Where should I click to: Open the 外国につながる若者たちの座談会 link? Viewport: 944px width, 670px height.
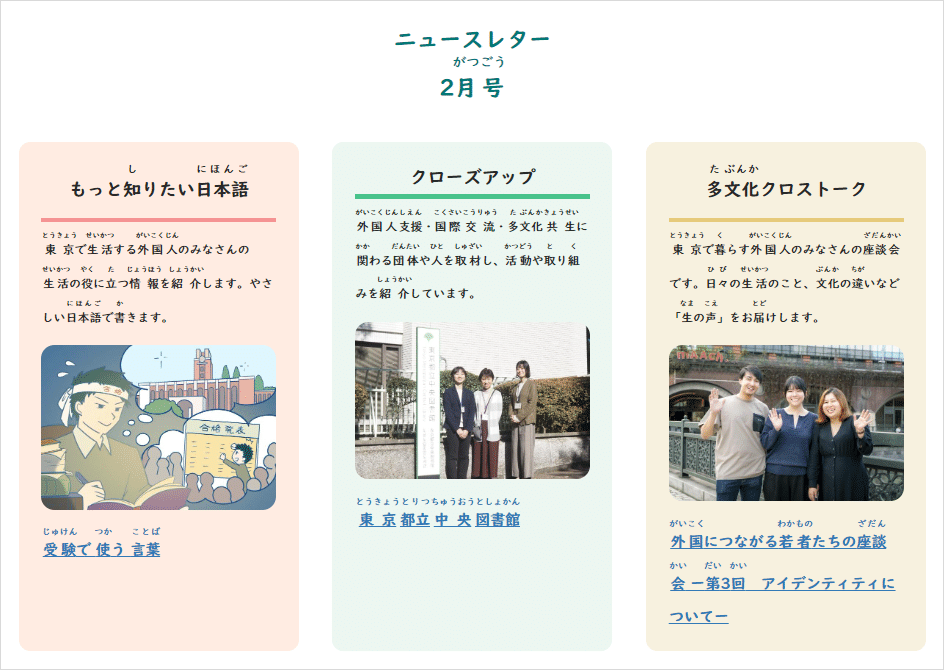pyautogui.click(x=778, y=542)
